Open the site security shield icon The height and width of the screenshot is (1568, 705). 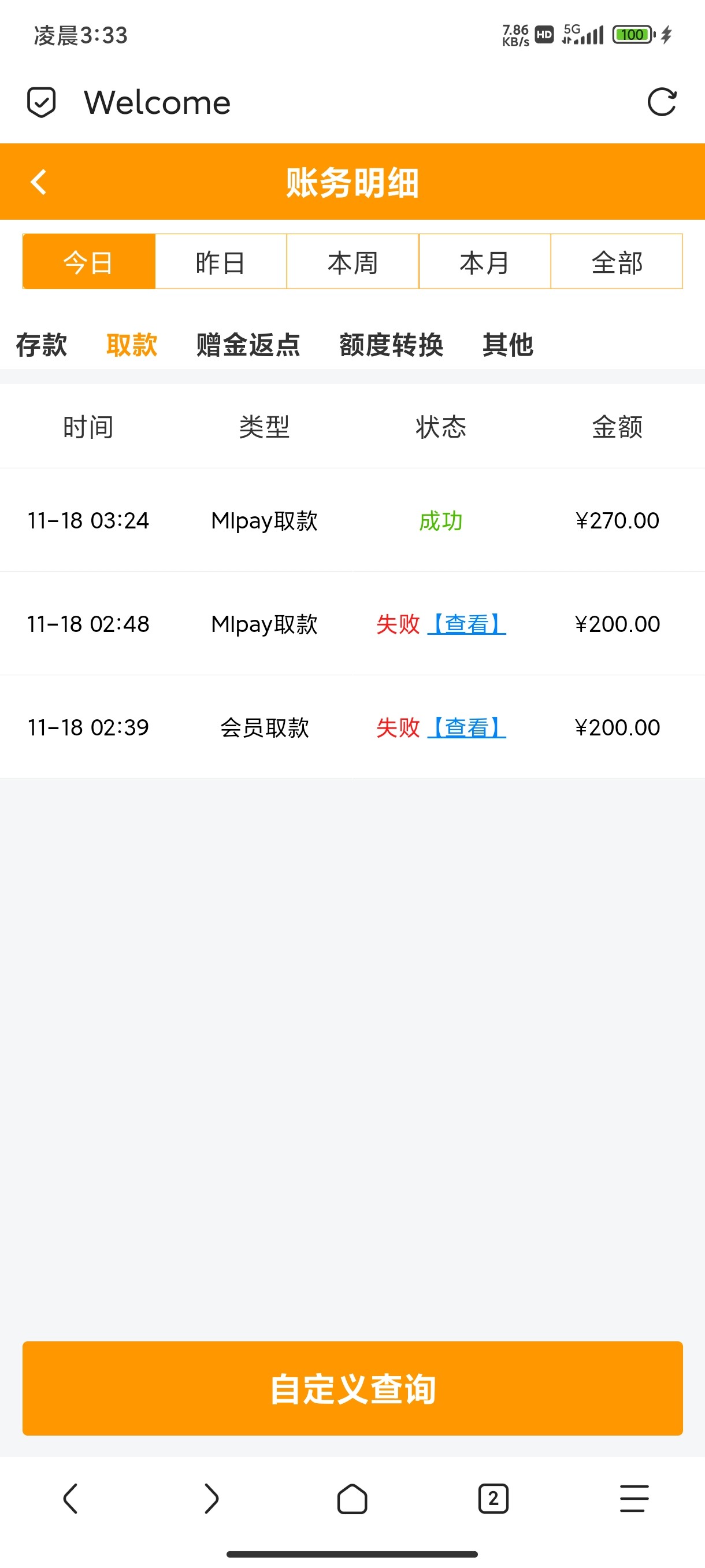[x=42, y=102]
